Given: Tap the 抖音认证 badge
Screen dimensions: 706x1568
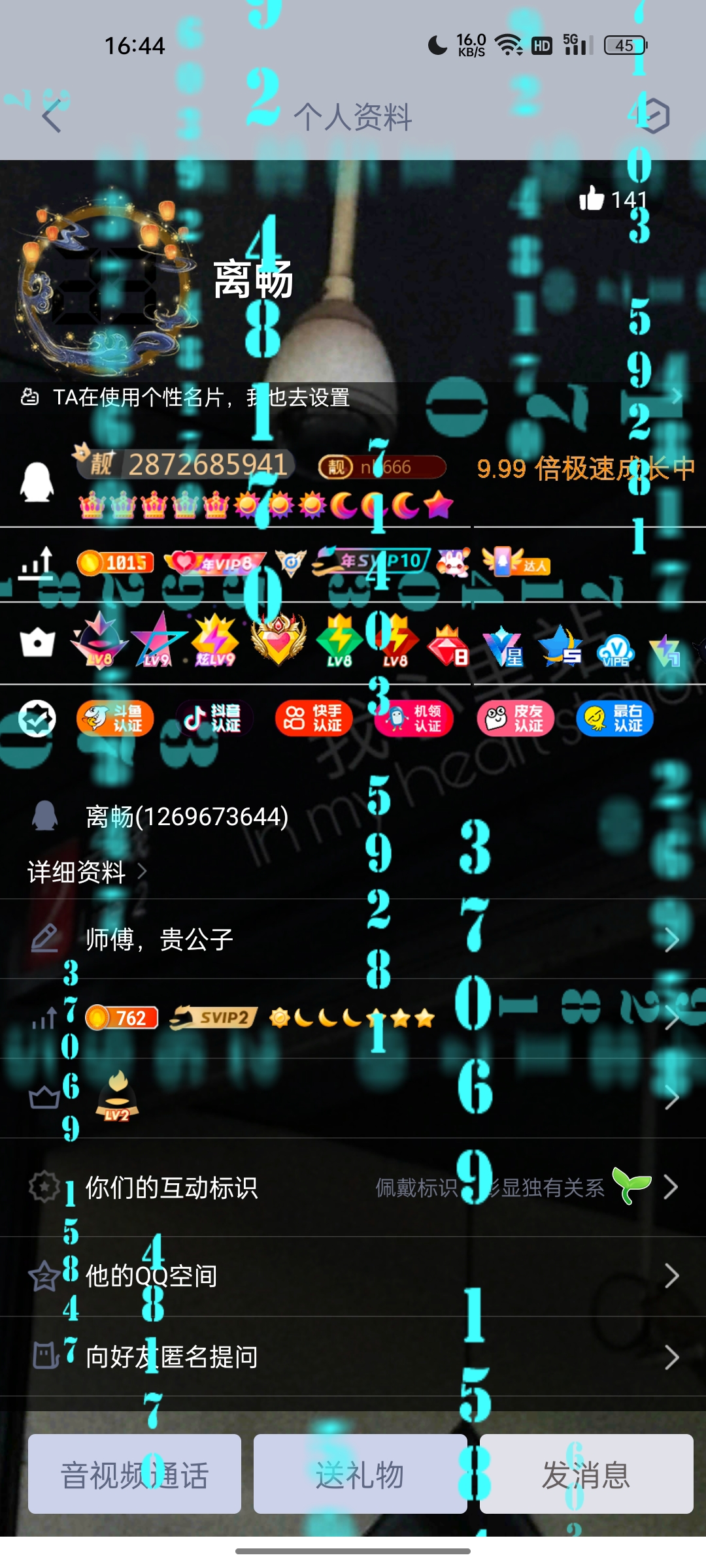Looking at the screenshot, I should (214, 718).
